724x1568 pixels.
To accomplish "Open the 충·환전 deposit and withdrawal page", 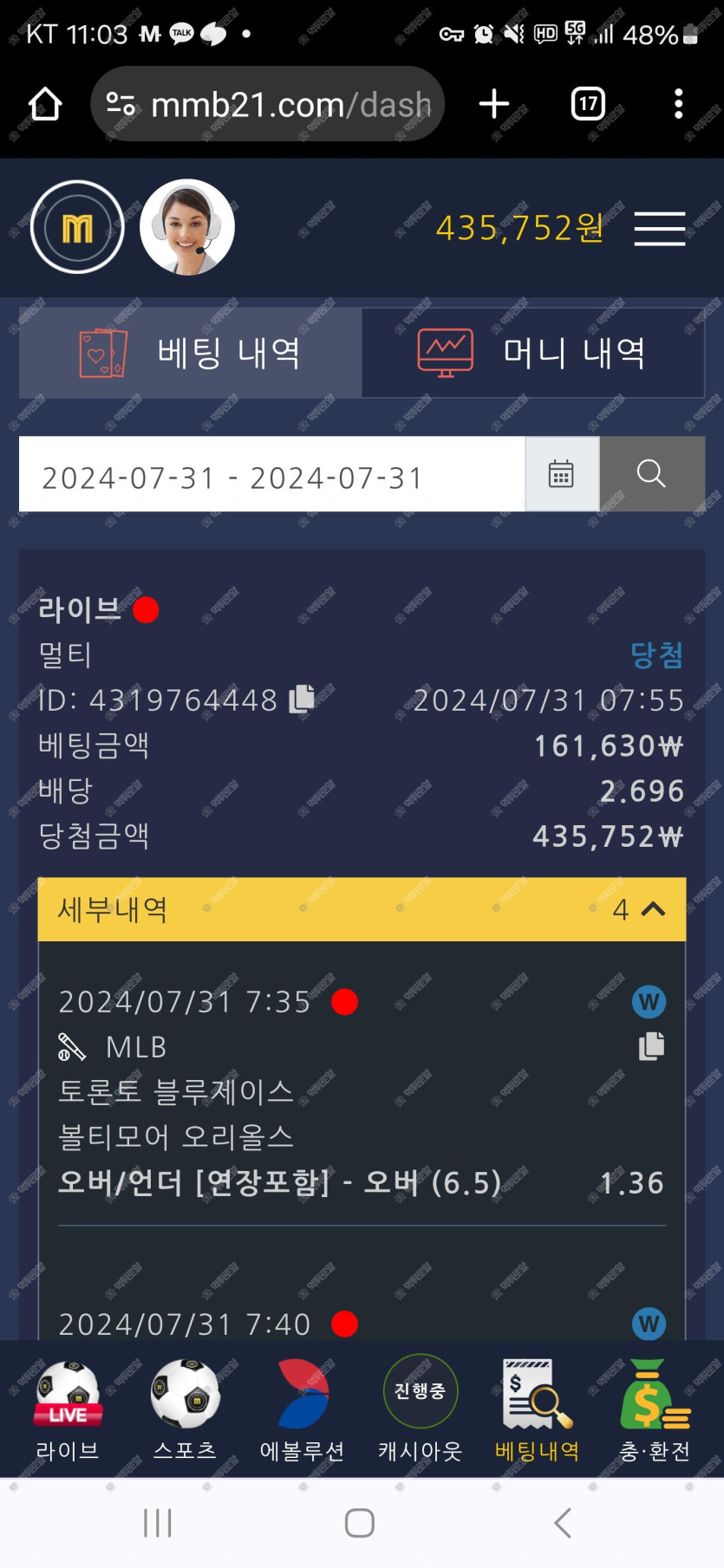I will 655,1409.
